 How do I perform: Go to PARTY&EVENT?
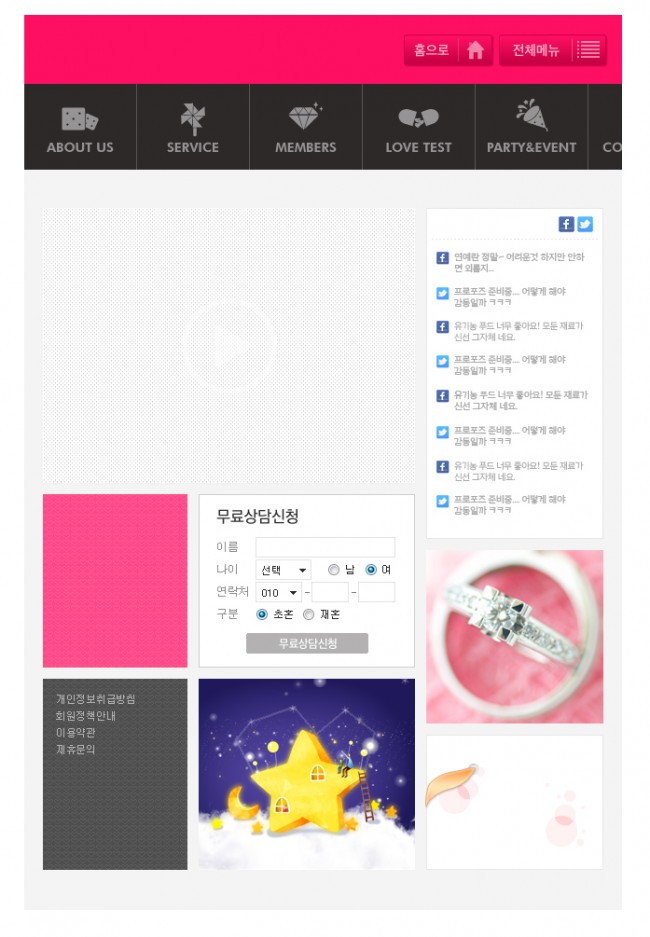[531, 128]
